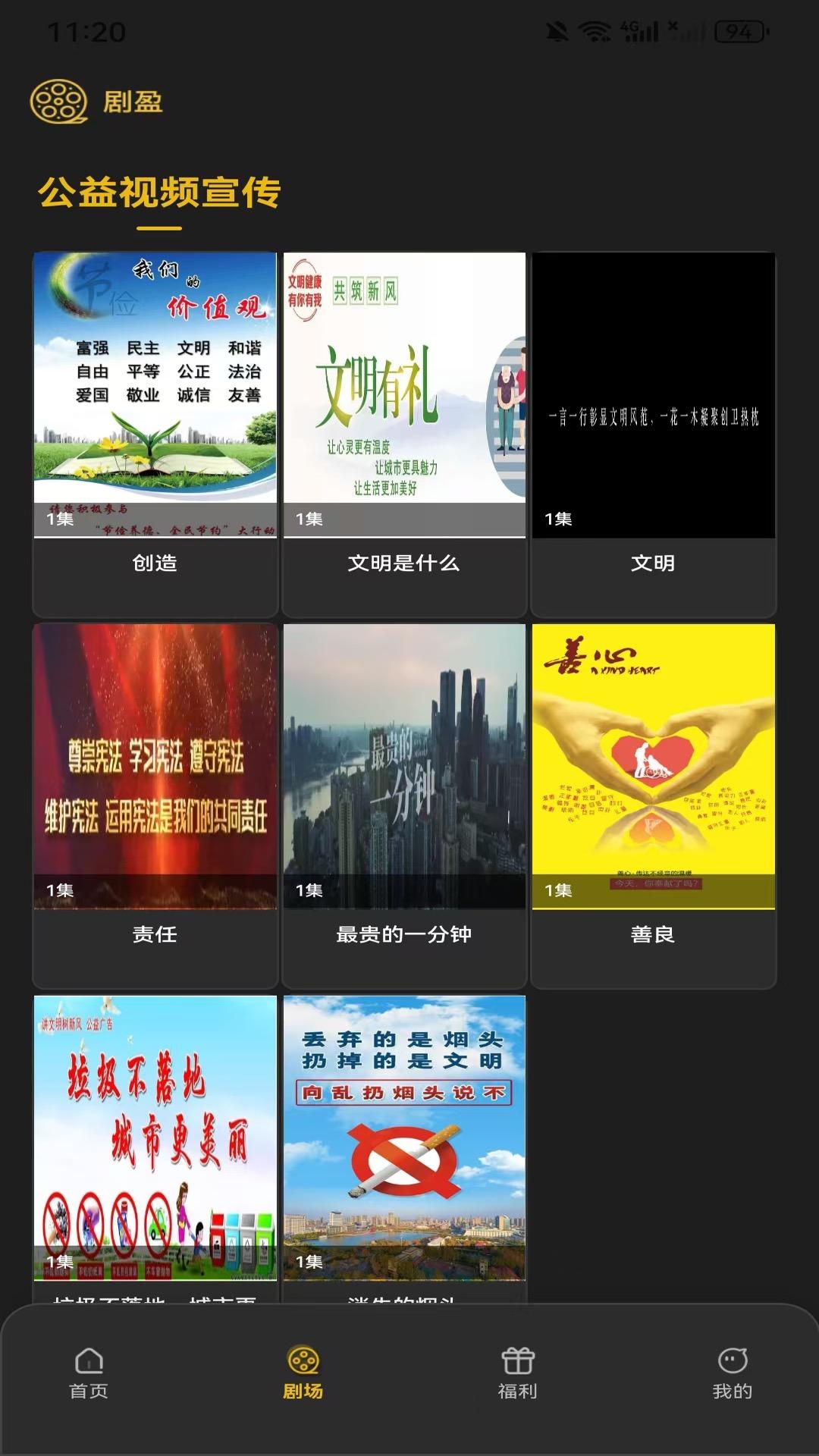
Task: Select the 文明是什么 poster thumbnail
Action: (404, 391)
